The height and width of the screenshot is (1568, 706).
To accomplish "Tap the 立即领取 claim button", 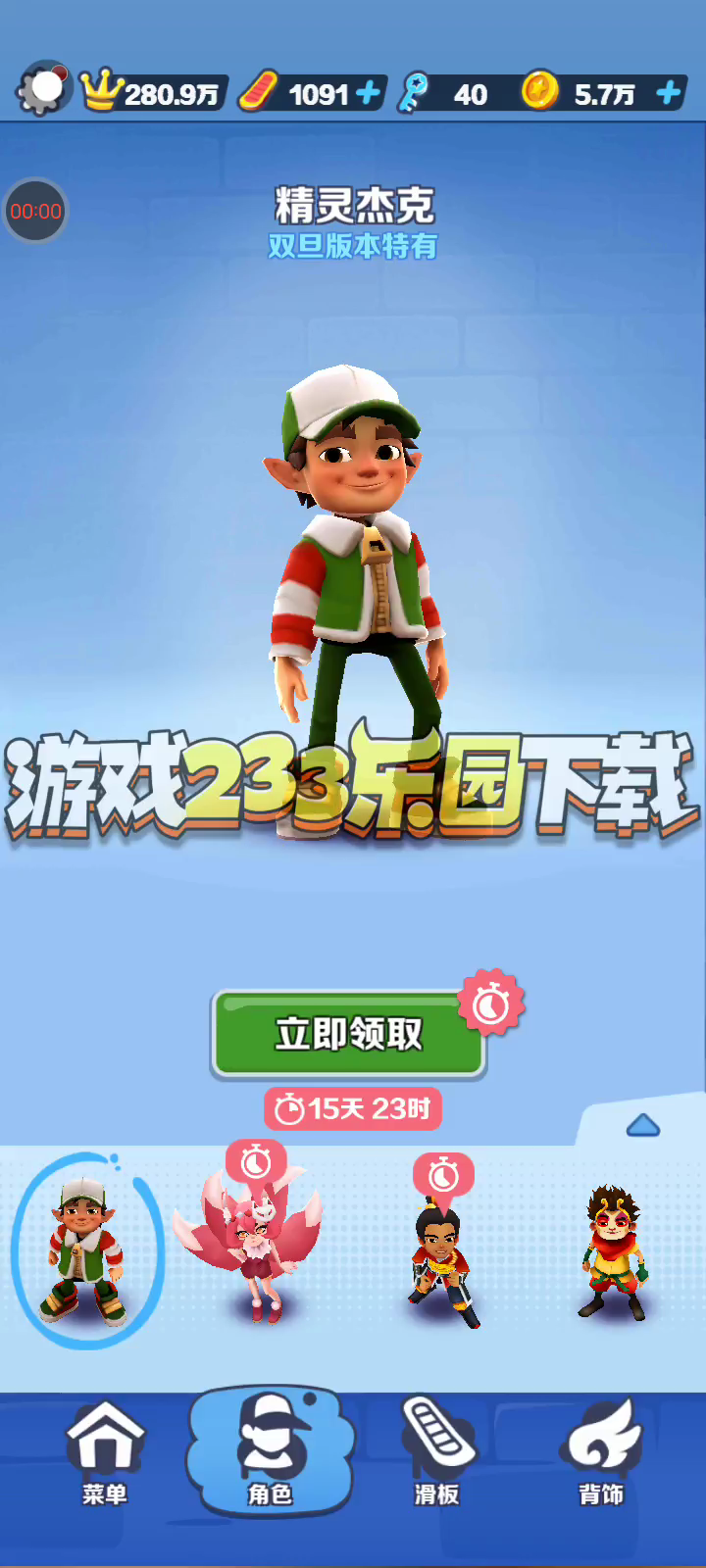I will (x=348, y=1034).
